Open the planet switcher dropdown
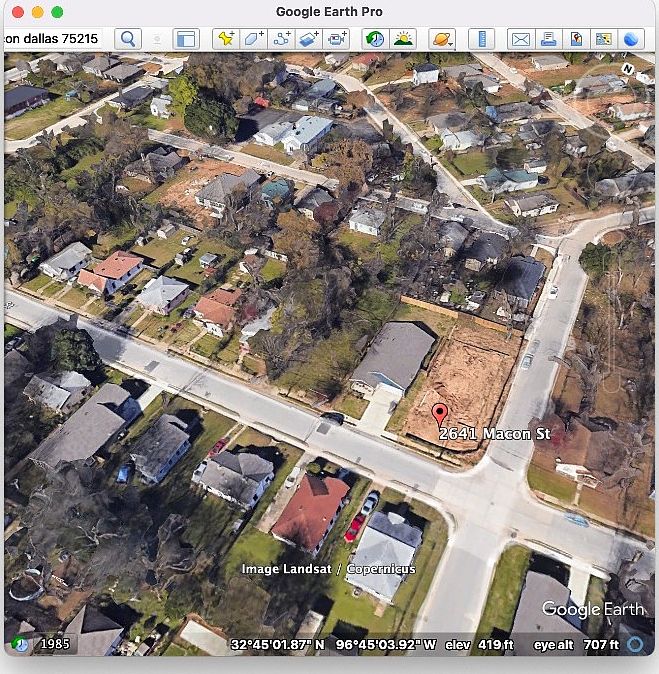 coord(441,39)
